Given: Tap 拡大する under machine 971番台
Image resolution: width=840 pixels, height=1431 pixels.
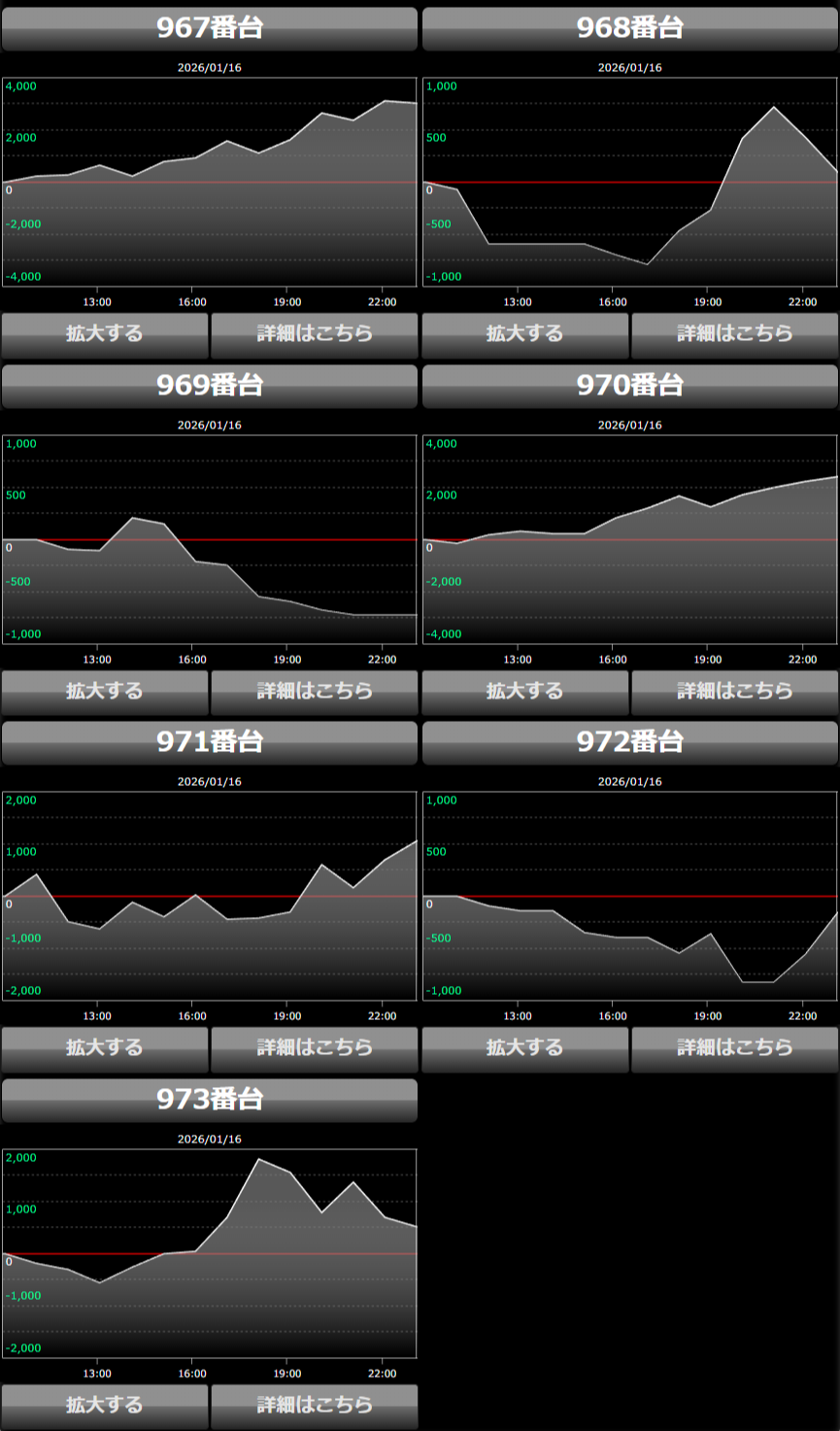Looking at the screenshot, I should 105,1048.
